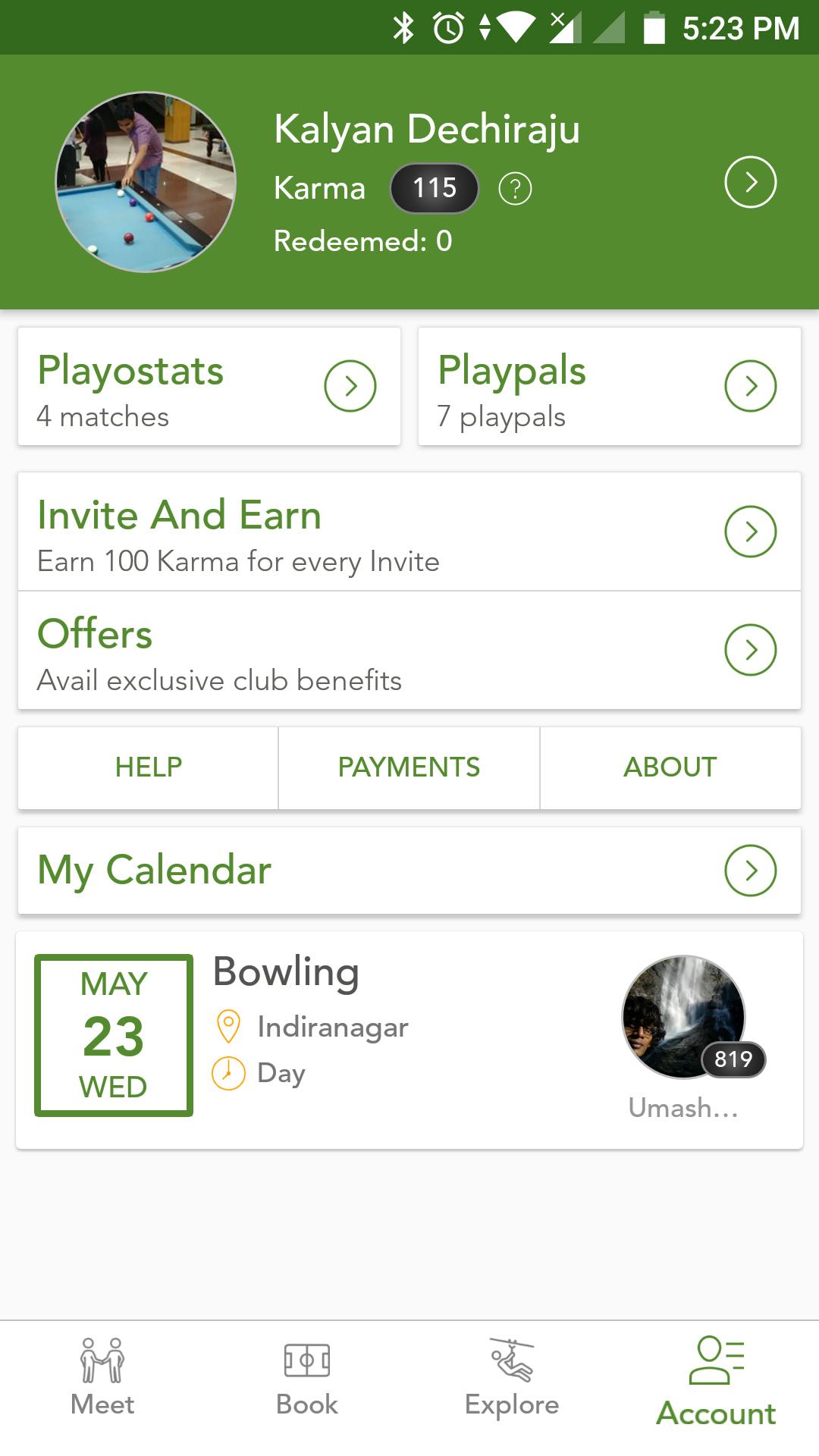Open the Playpals chevron arrow

tap(752, 385)
